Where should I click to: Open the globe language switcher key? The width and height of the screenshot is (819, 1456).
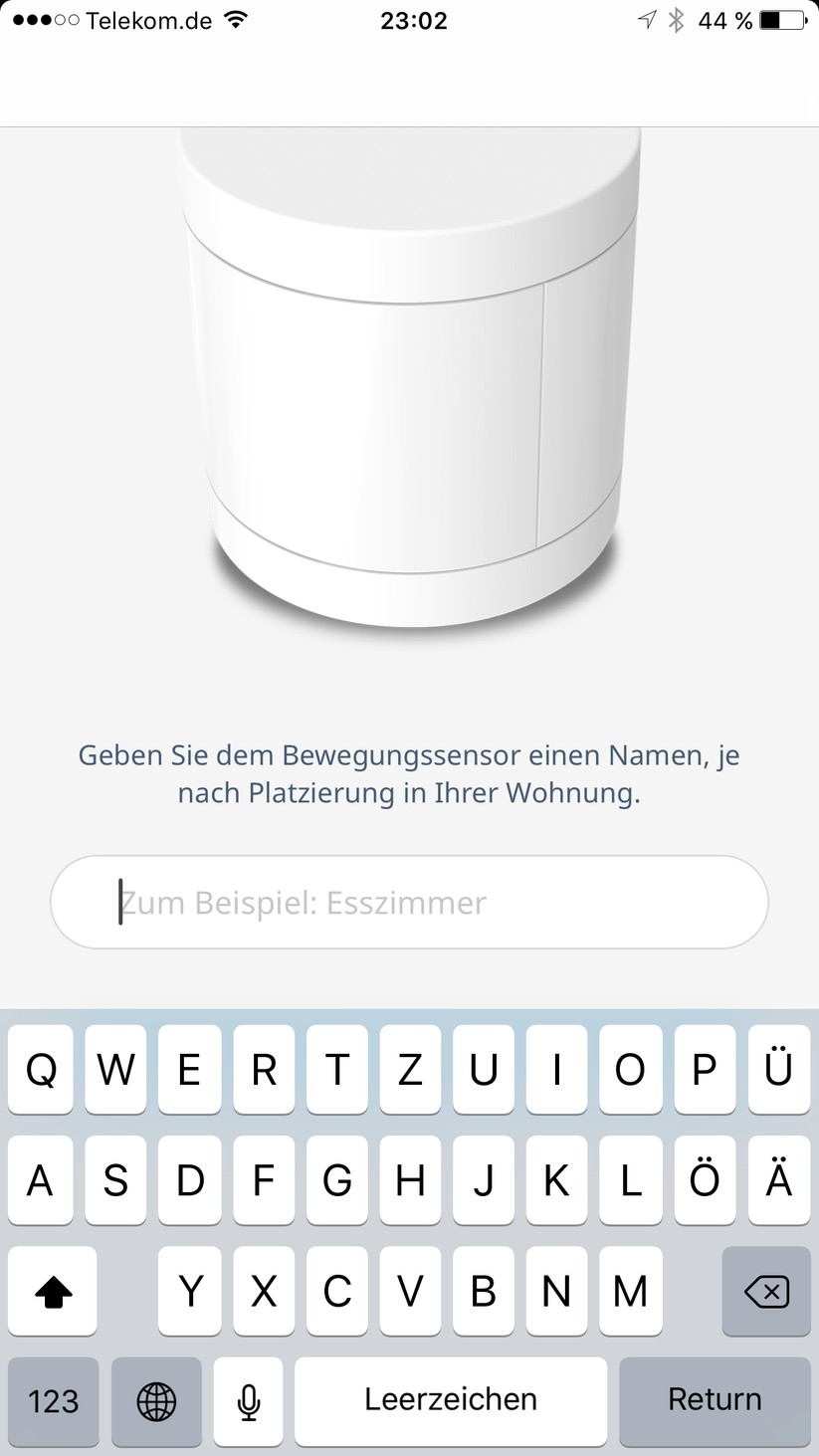(156, 1400)
